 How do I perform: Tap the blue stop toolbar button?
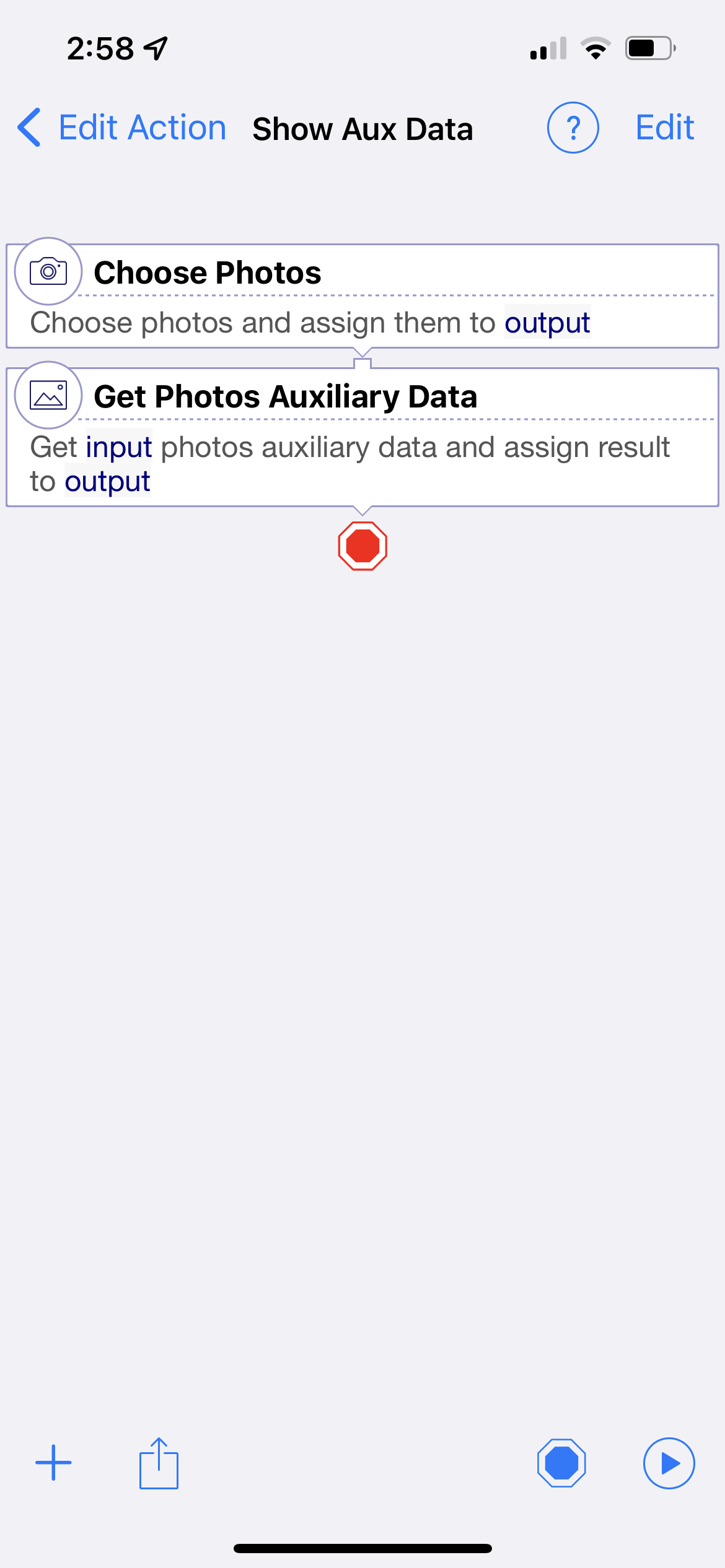pyautogui.click(x=561, y=1463)
